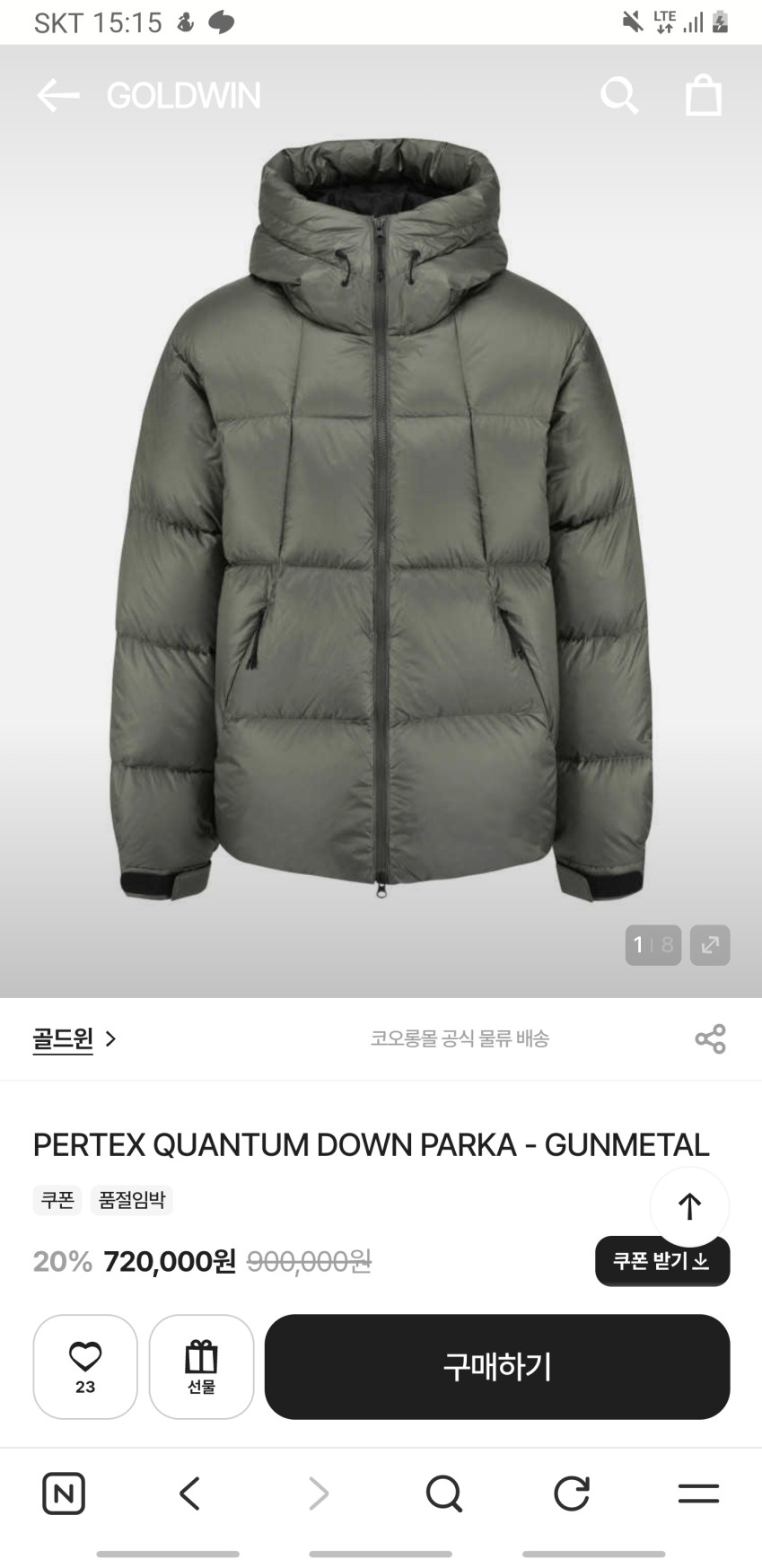
Task: Open search in the GOLDWIN header
Action: pos(619,95)
